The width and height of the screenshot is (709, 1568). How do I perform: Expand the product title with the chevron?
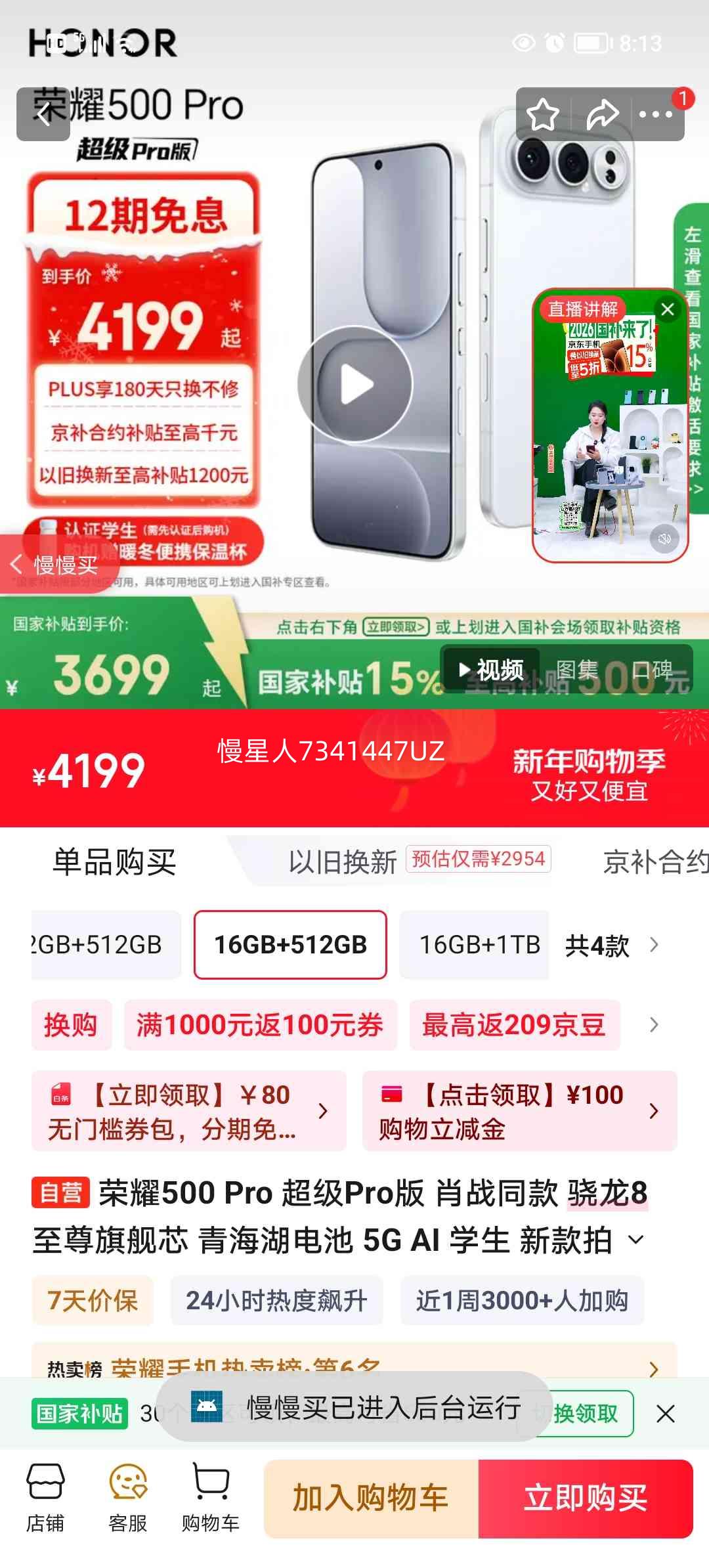click(634, 1240)
